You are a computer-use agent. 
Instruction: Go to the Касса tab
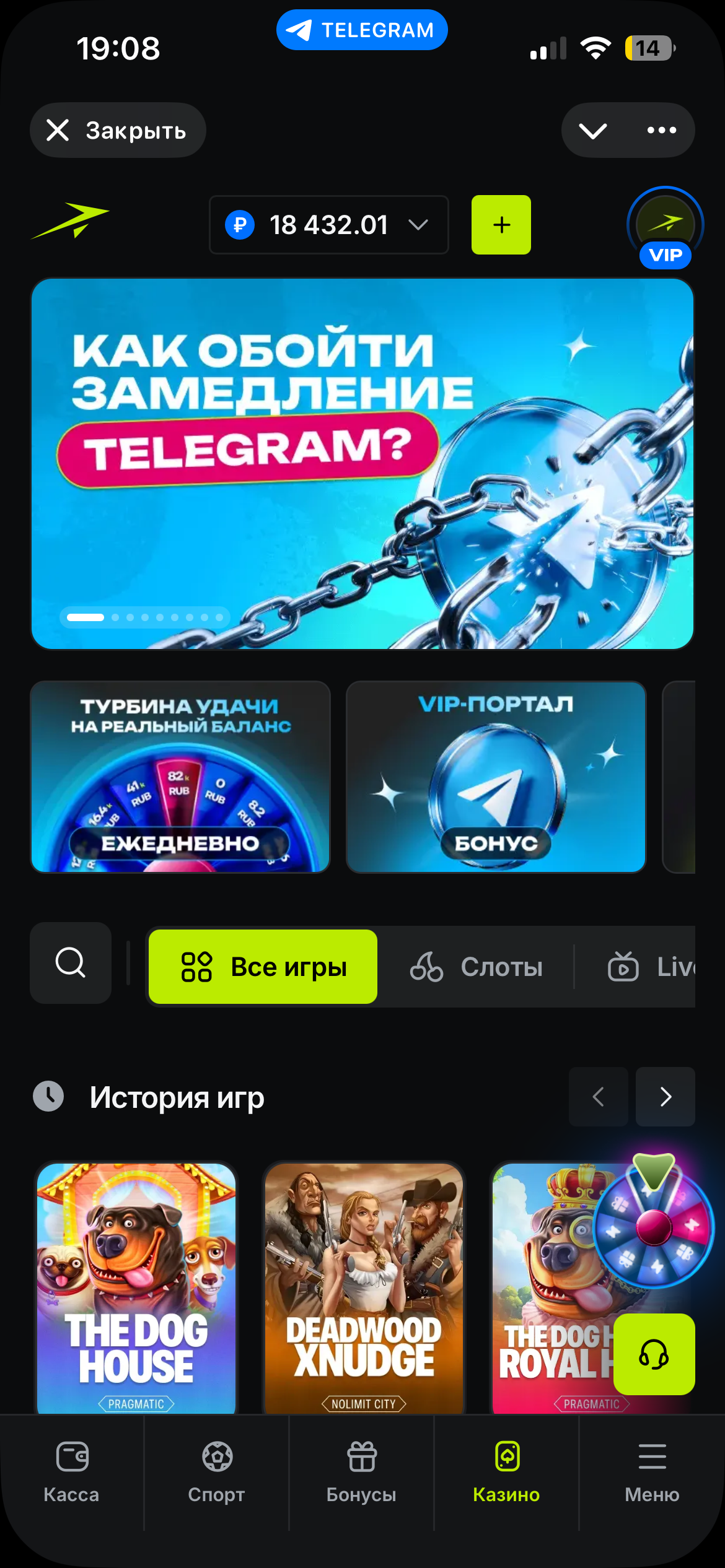pyautogui.click(x=71, y=1471)
